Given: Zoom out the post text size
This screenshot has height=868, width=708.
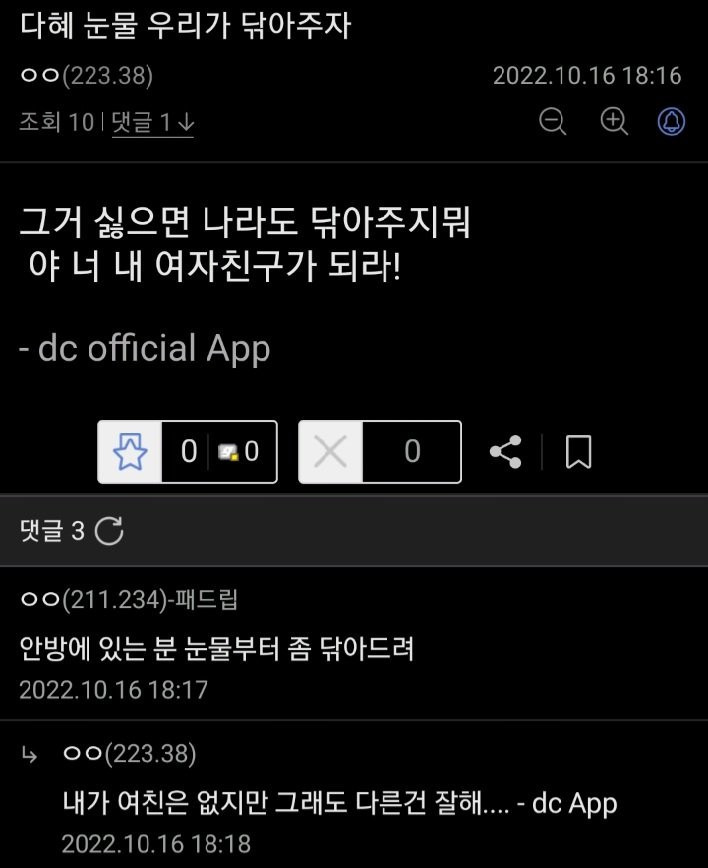Looking at the screenshot, I should (x=552, y=122).
